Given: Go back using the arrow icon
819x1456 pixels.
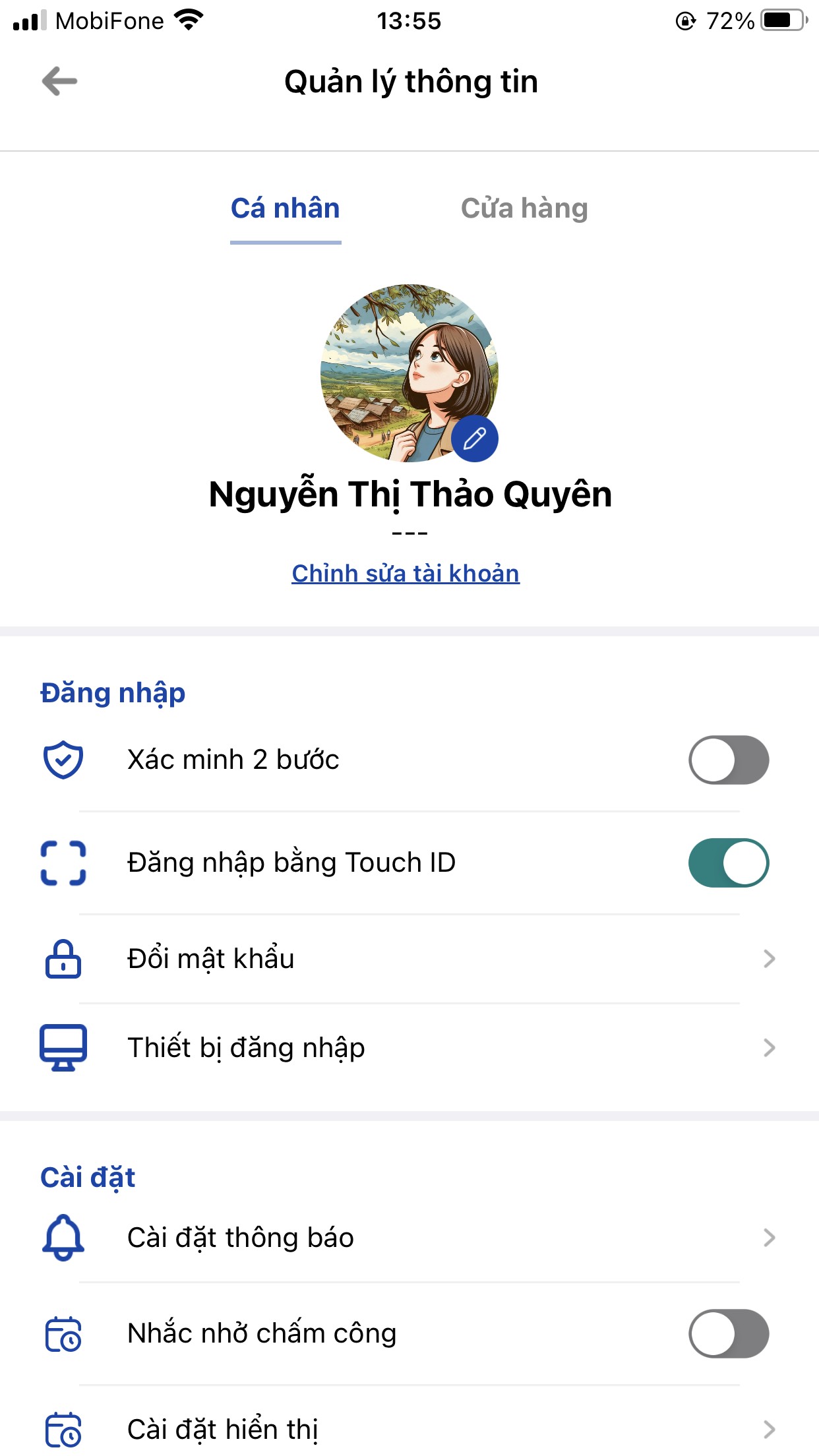Looking at the screenshot, I should click(59, 82).
